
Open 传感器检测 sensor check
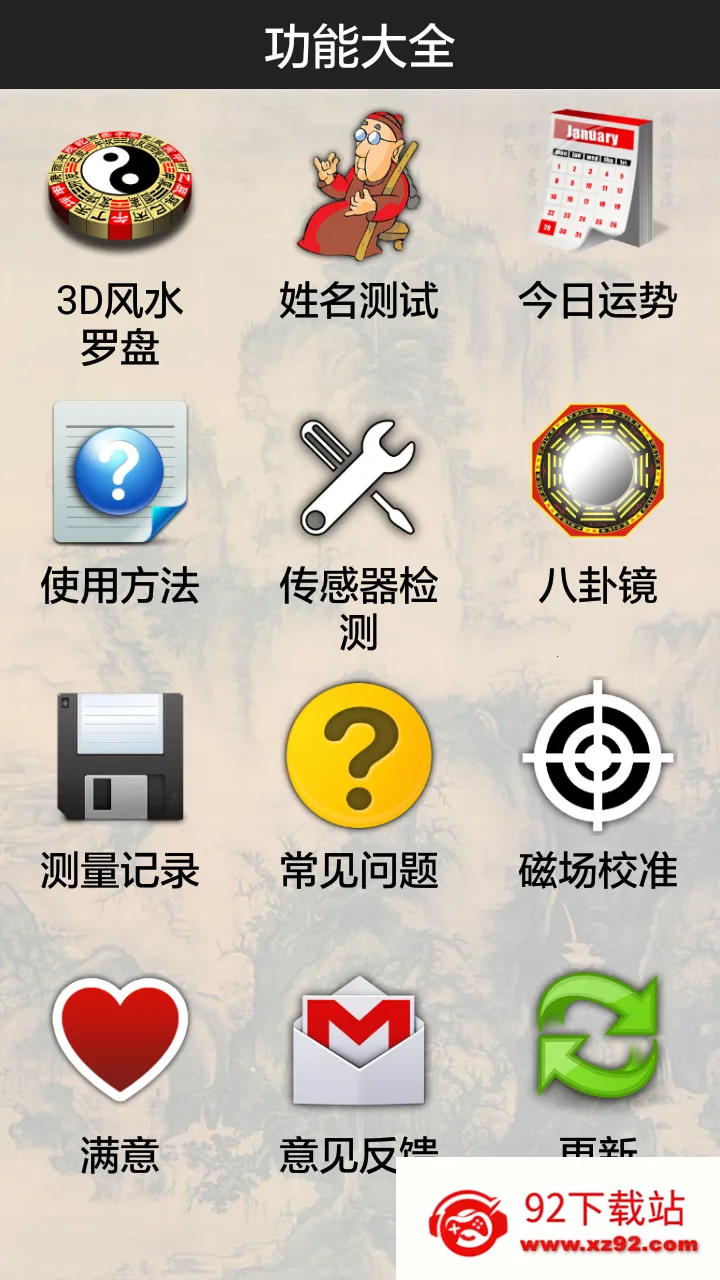(x=359, y=475)
